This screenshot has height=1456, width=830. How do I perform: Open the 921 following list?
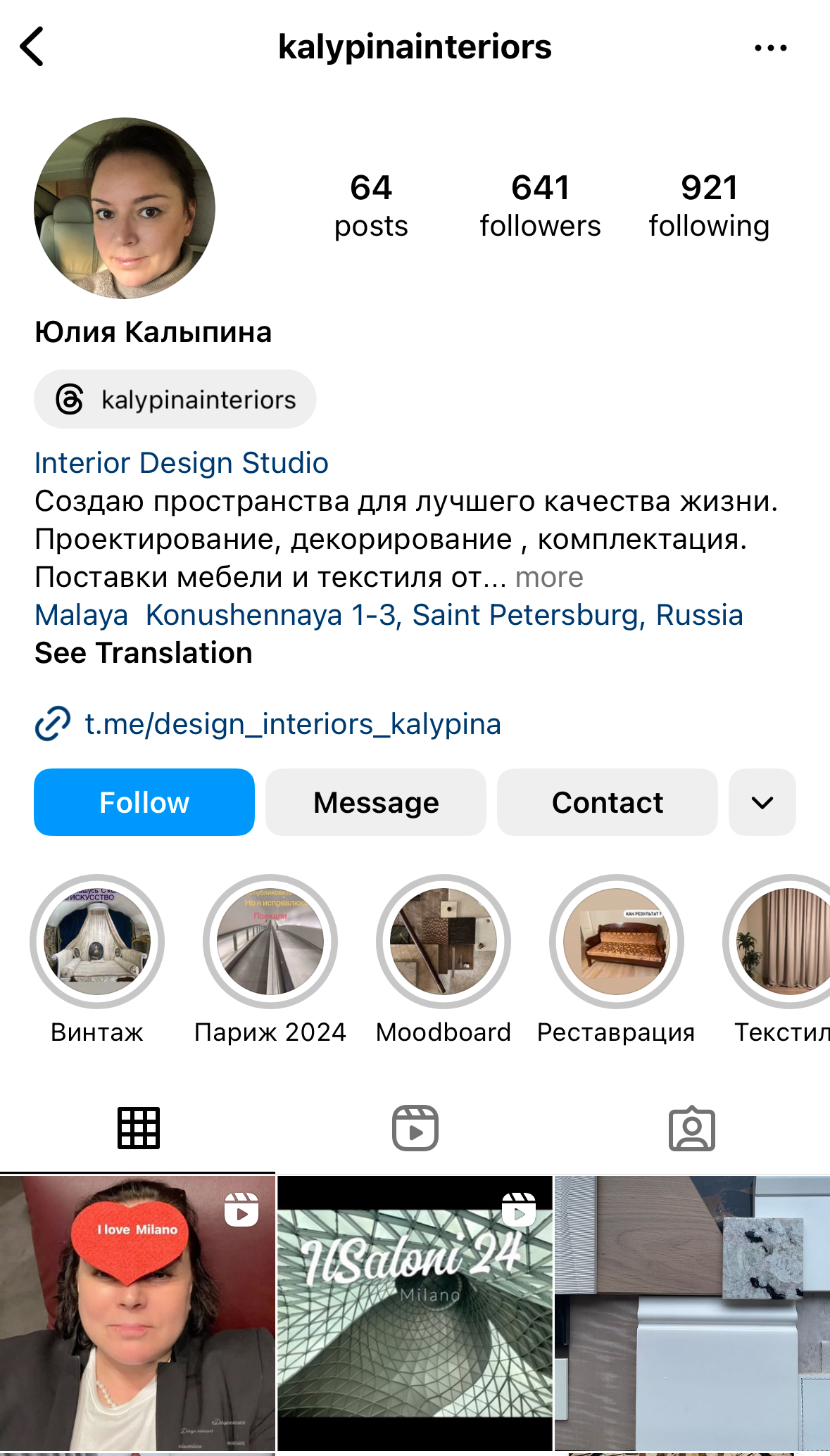click(708, 205)
